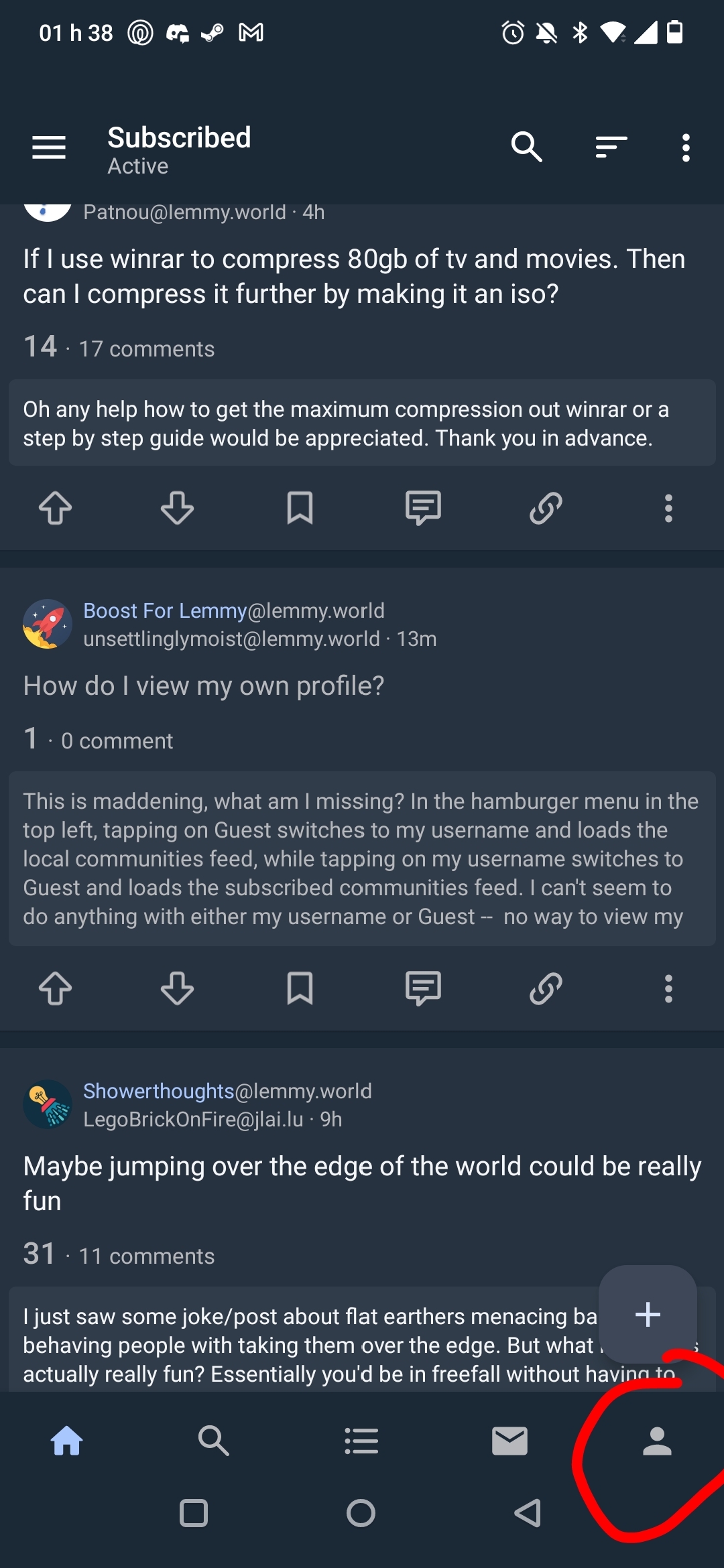
Task: Open the top bar overflow menu
Action: [x=686, y=147]
